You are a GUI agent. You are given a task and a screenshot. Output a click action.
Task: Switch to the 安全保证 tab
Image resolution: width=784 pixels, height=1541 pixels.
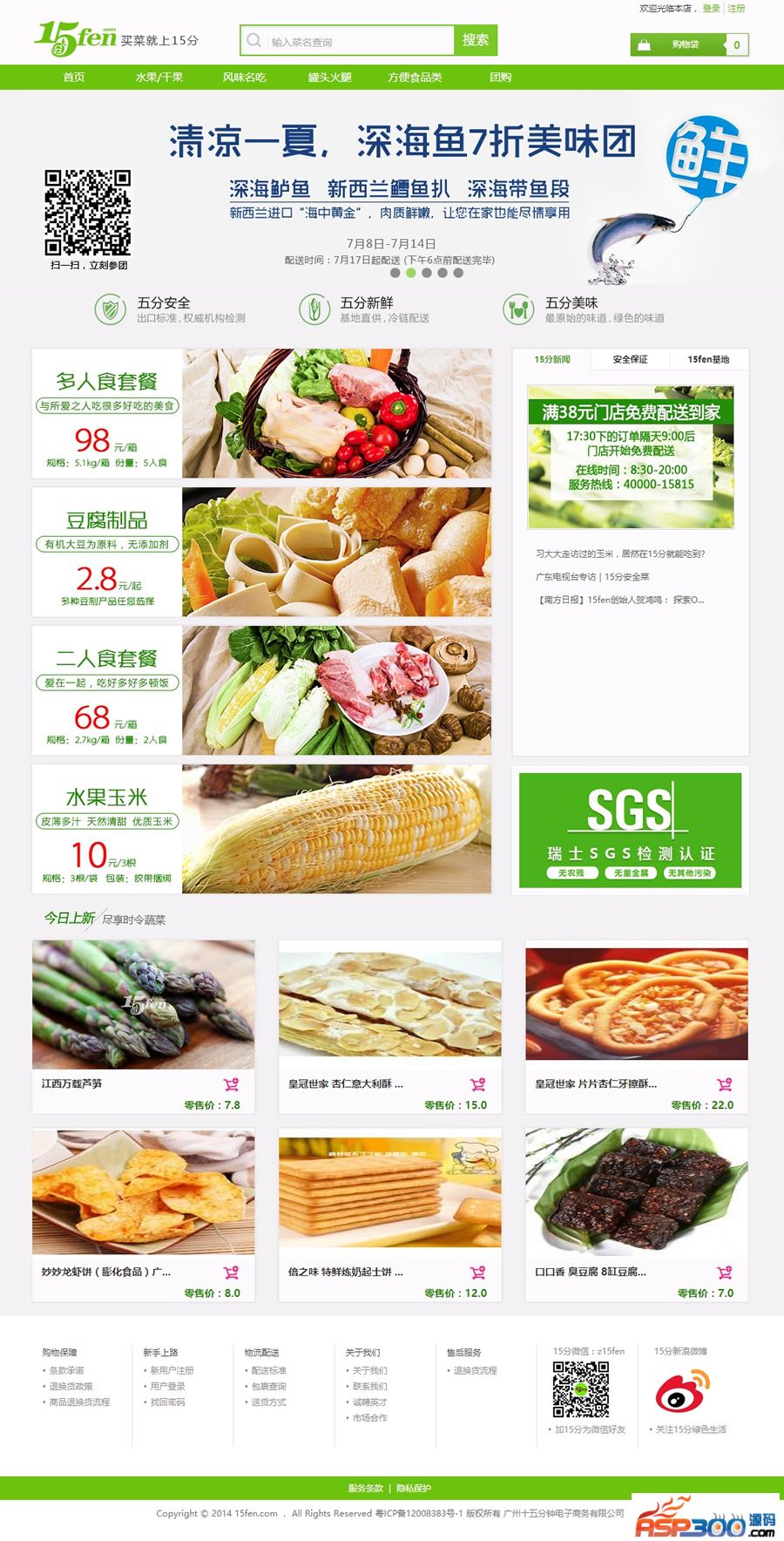point(630,359)
